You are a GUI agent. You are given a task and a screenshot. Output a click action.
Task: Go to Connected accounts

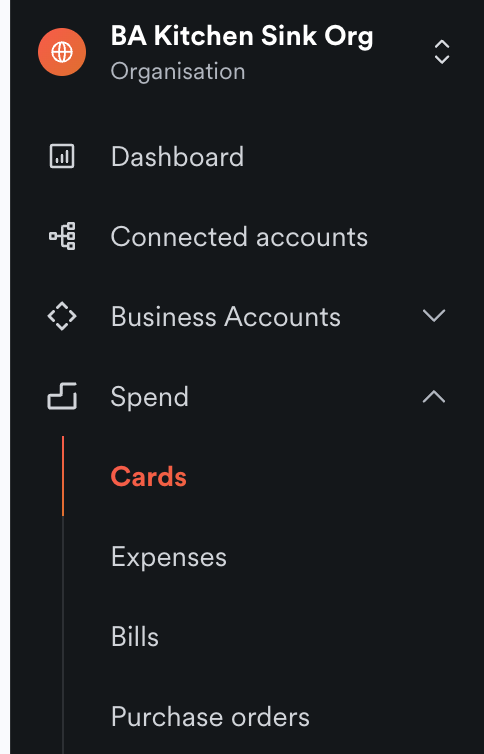245,237
